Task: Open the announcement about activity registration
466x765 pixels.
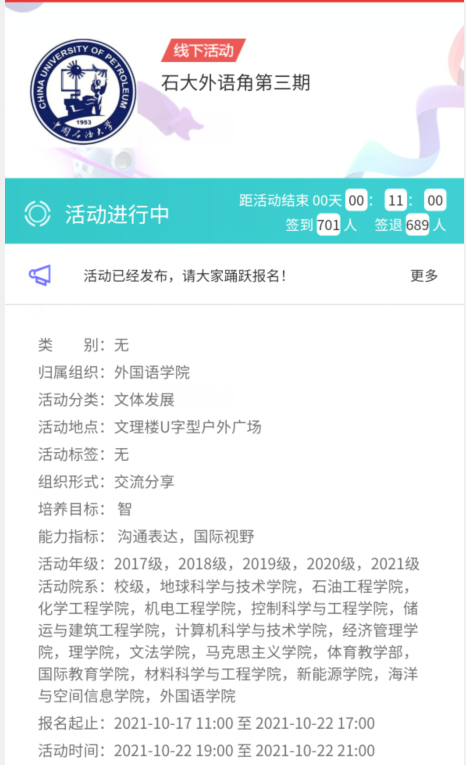Action: pyautogui.click(x=184, y=276)
